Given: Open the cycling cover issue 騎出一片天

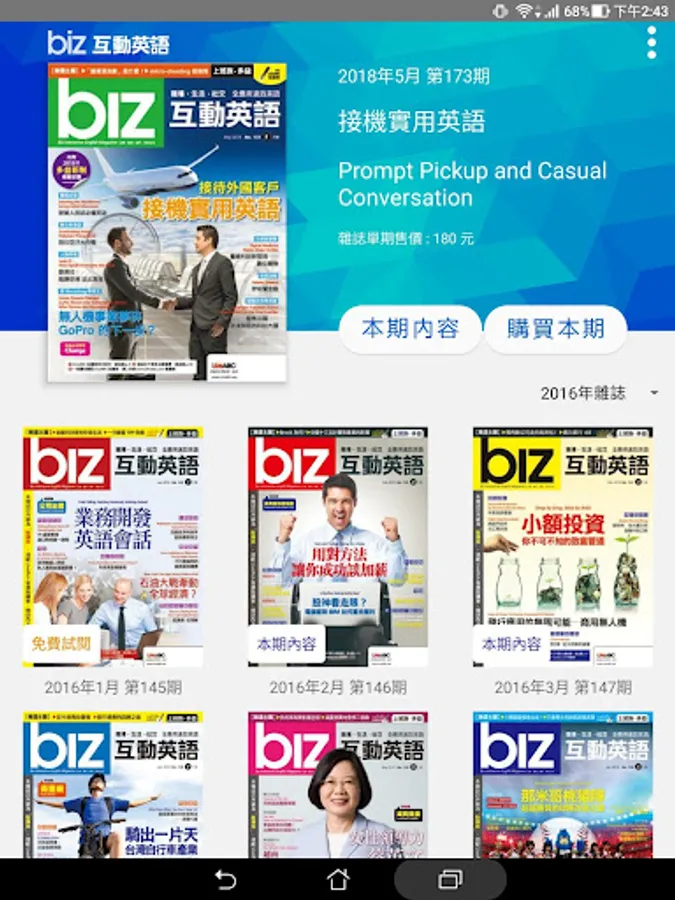Looking at the screenshot, I should point(113,785).
